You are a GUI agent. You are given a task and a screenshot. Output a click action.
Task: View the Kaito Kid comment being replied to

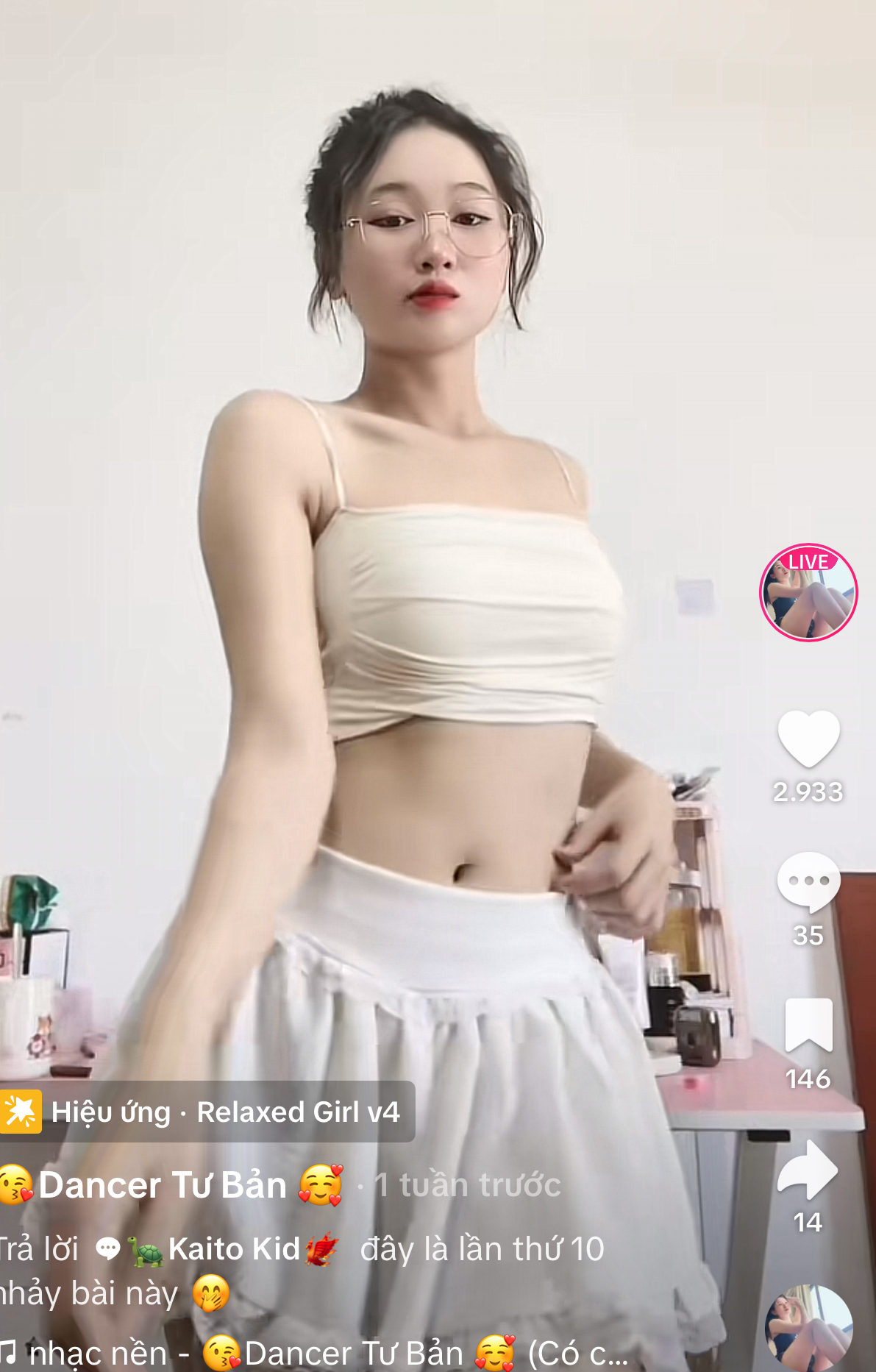234,1248
